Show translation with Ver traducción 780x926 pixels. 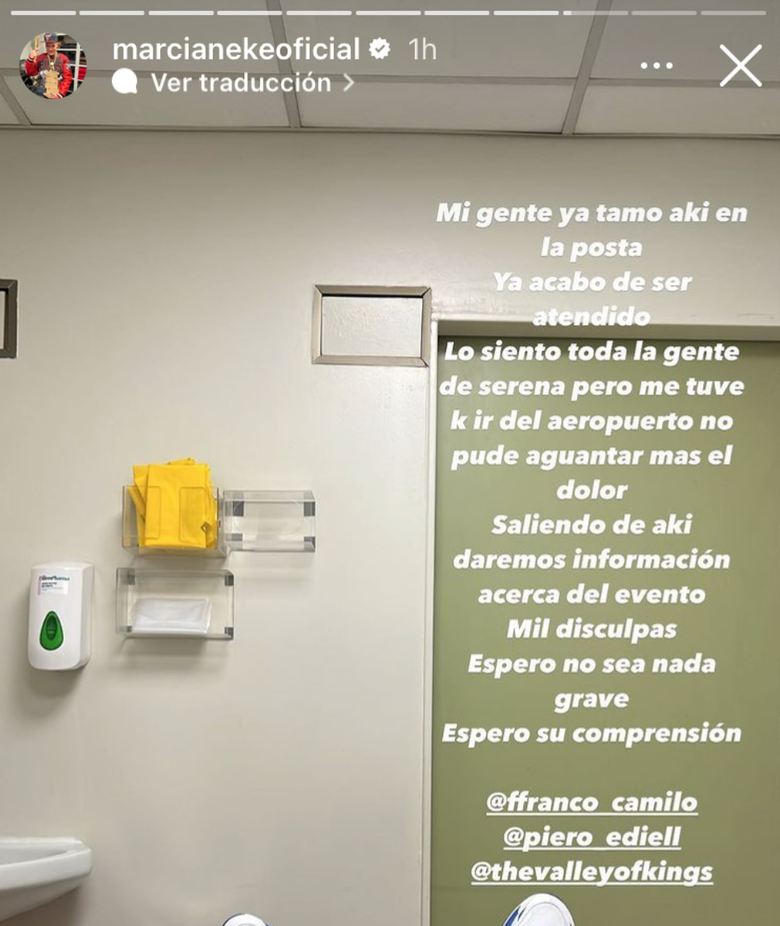240,83
